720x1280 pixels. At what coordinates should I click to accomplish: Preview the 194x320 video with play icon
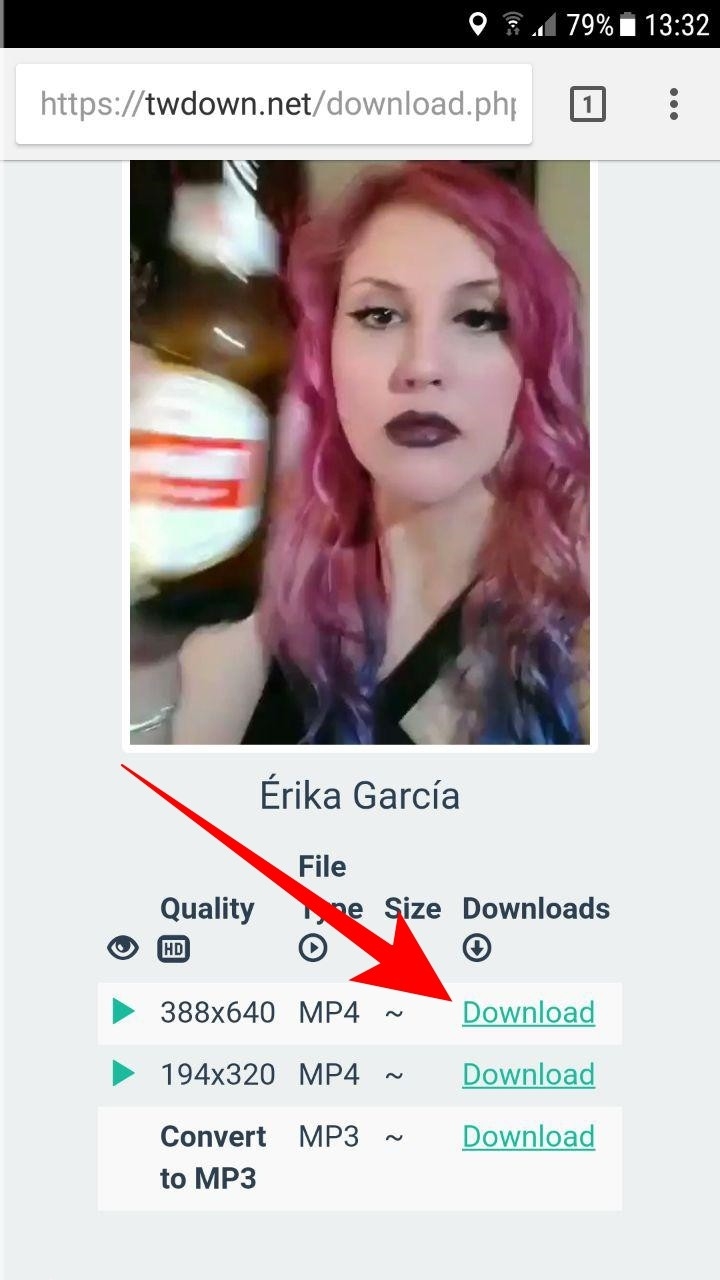tap(123, 1074)
